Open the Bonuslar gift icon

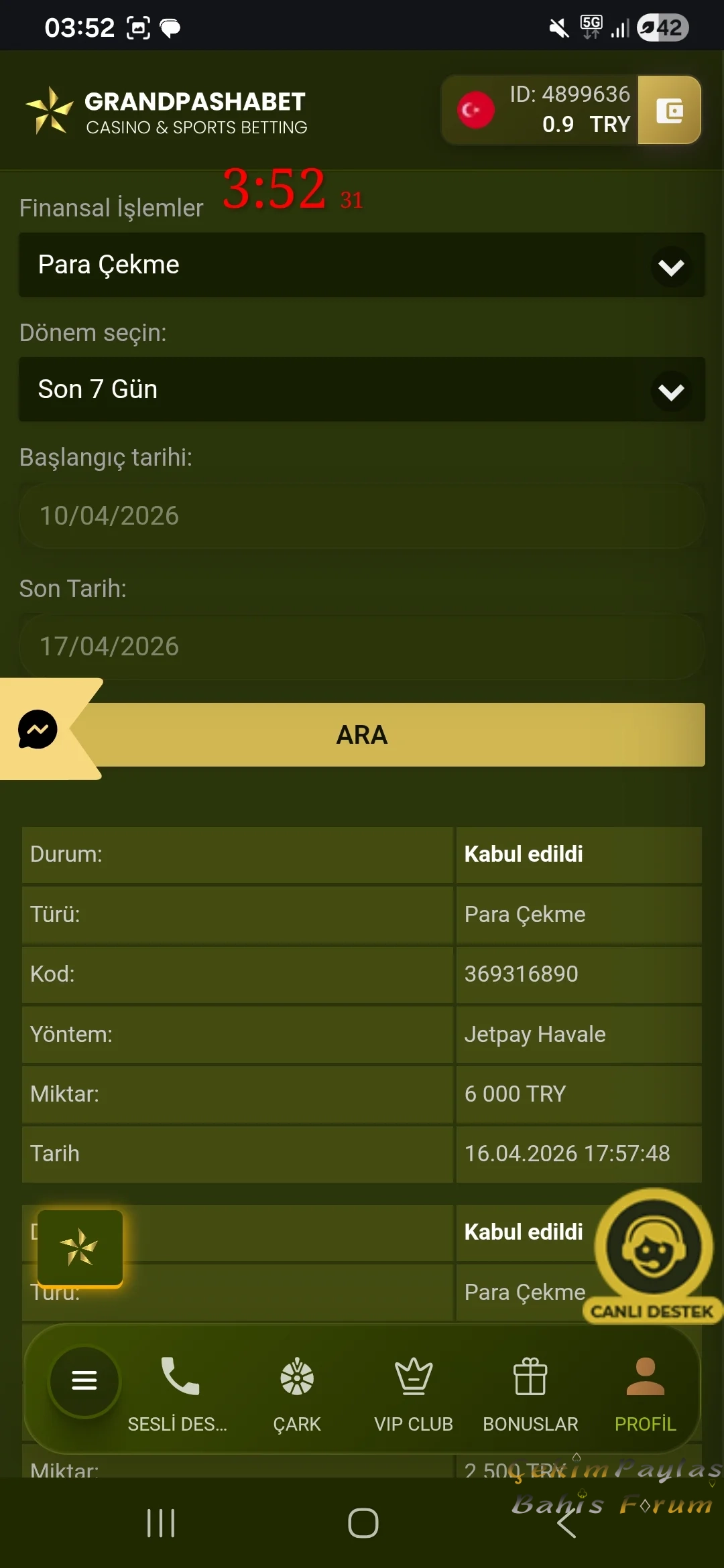[x=530, y=1377]
